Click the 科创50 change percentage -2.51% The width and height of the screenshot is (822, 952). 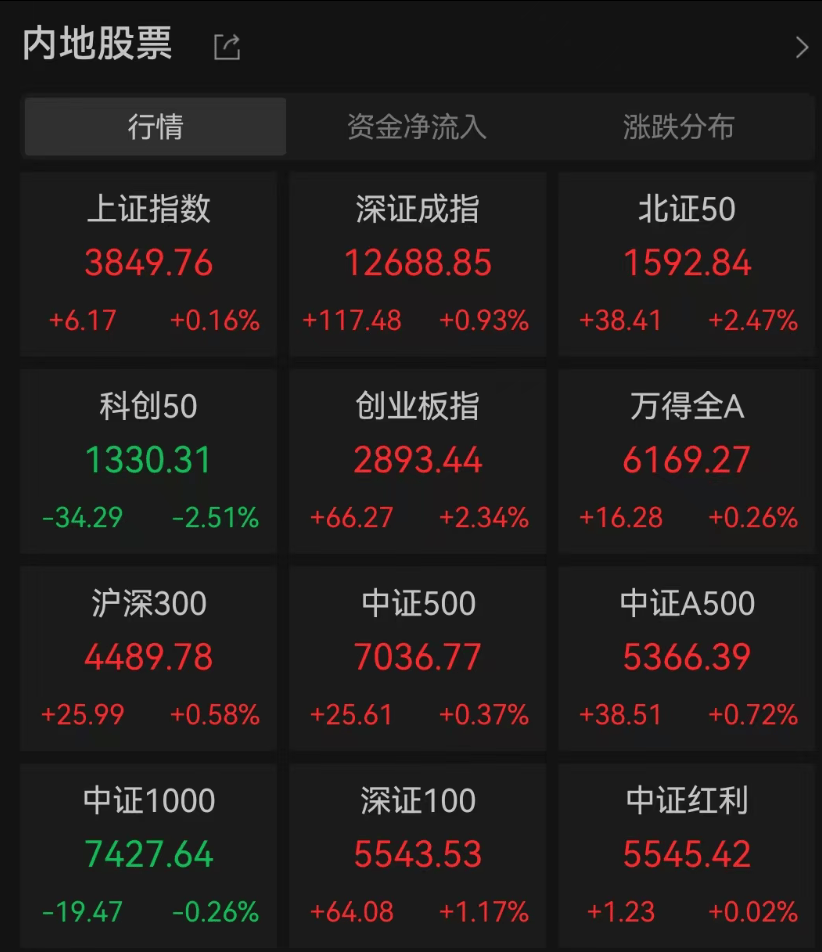pyautogui.click(x=212, y=518)
